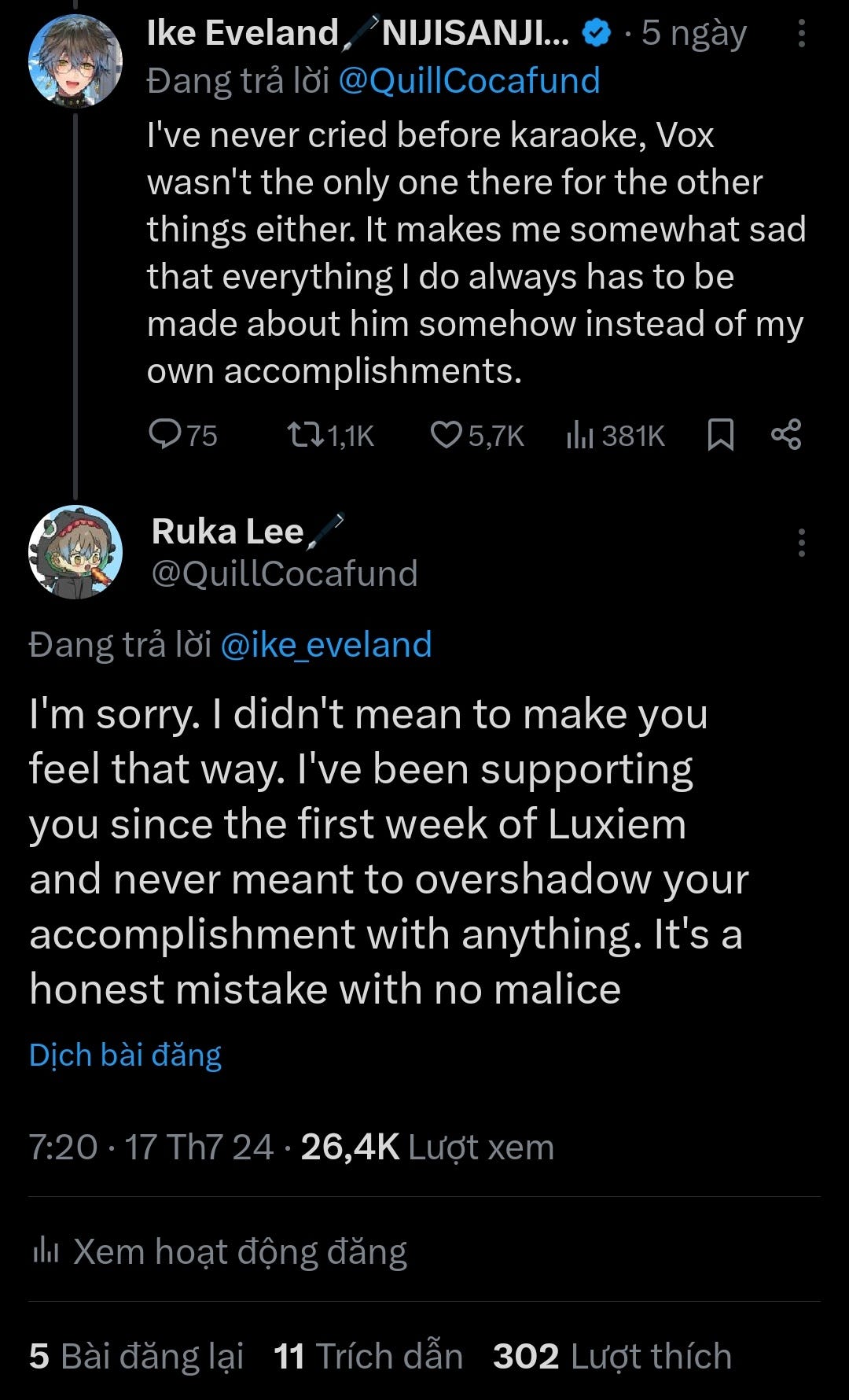
Task: Open Ruka Lee's profile name
Action: point(228,532)
